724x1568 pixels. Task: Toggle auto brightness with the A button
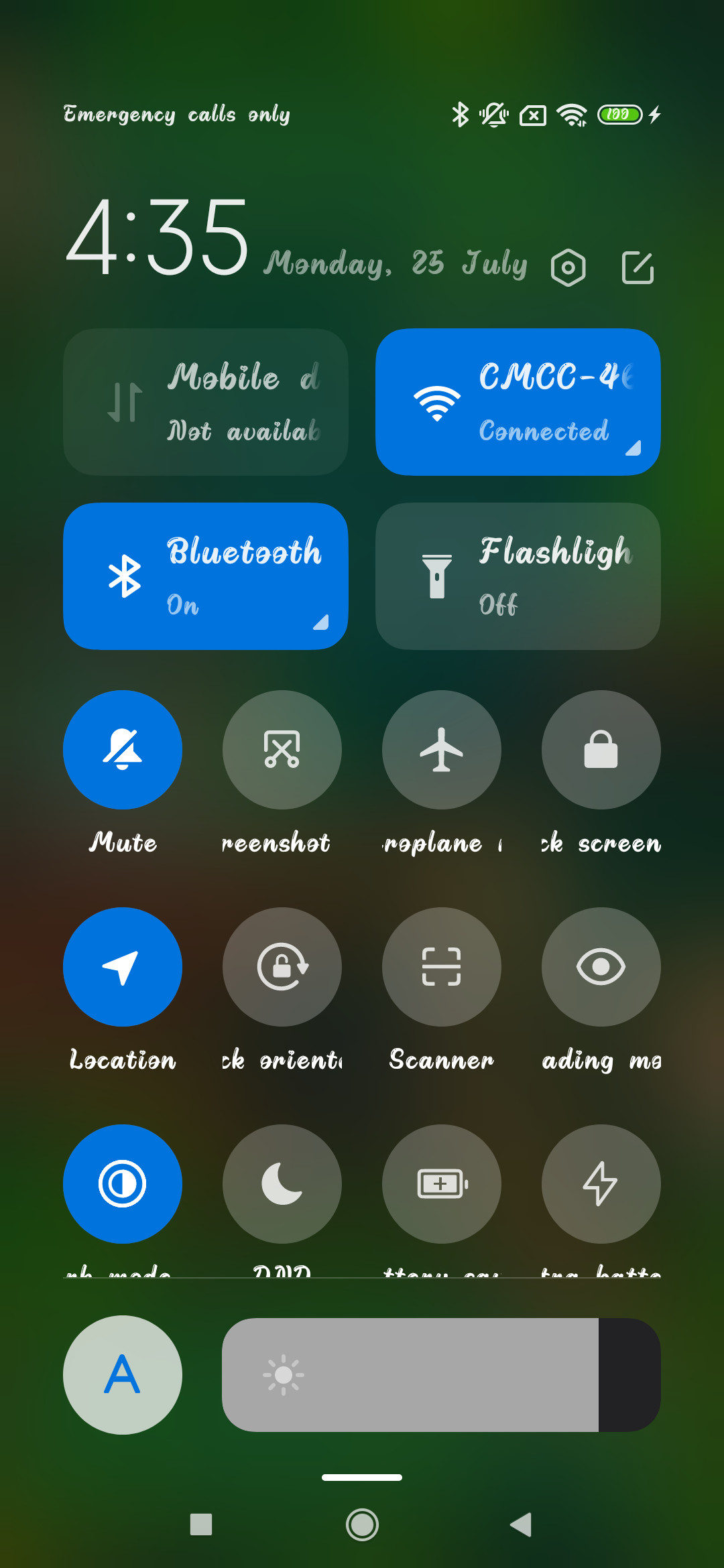point(123,1375)
